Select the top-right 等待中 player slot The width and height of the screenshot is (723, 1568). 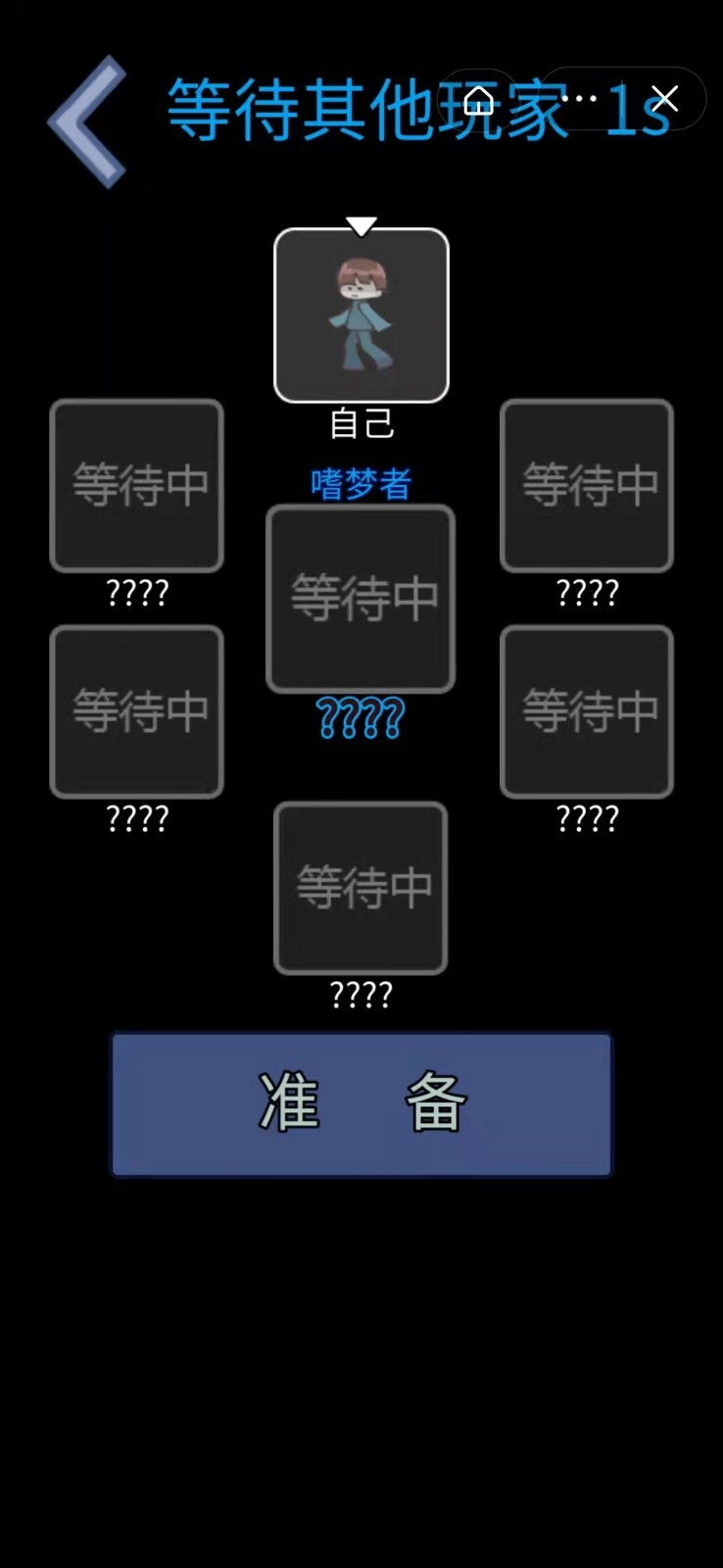[586, 485]
